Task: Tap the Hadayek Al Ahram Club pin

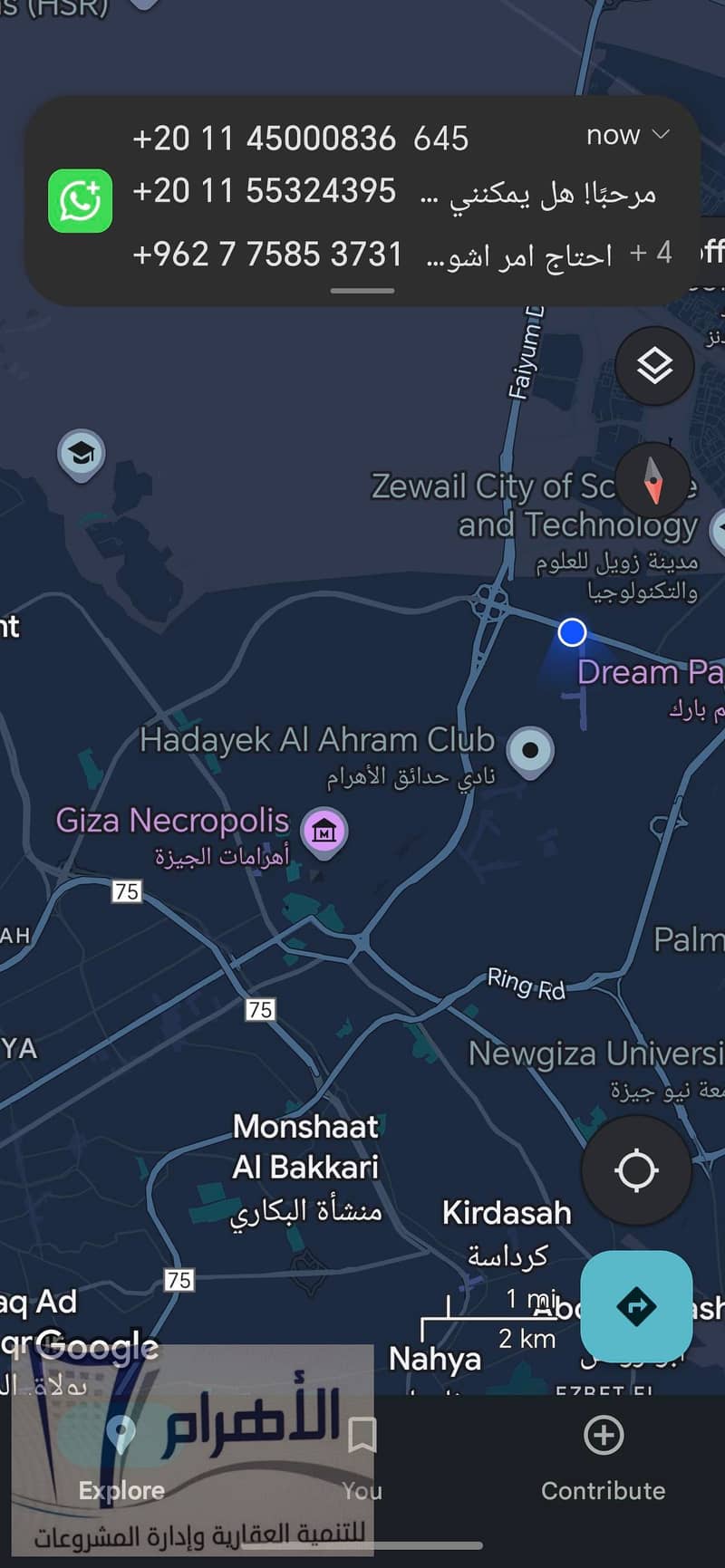Action: 530,751
